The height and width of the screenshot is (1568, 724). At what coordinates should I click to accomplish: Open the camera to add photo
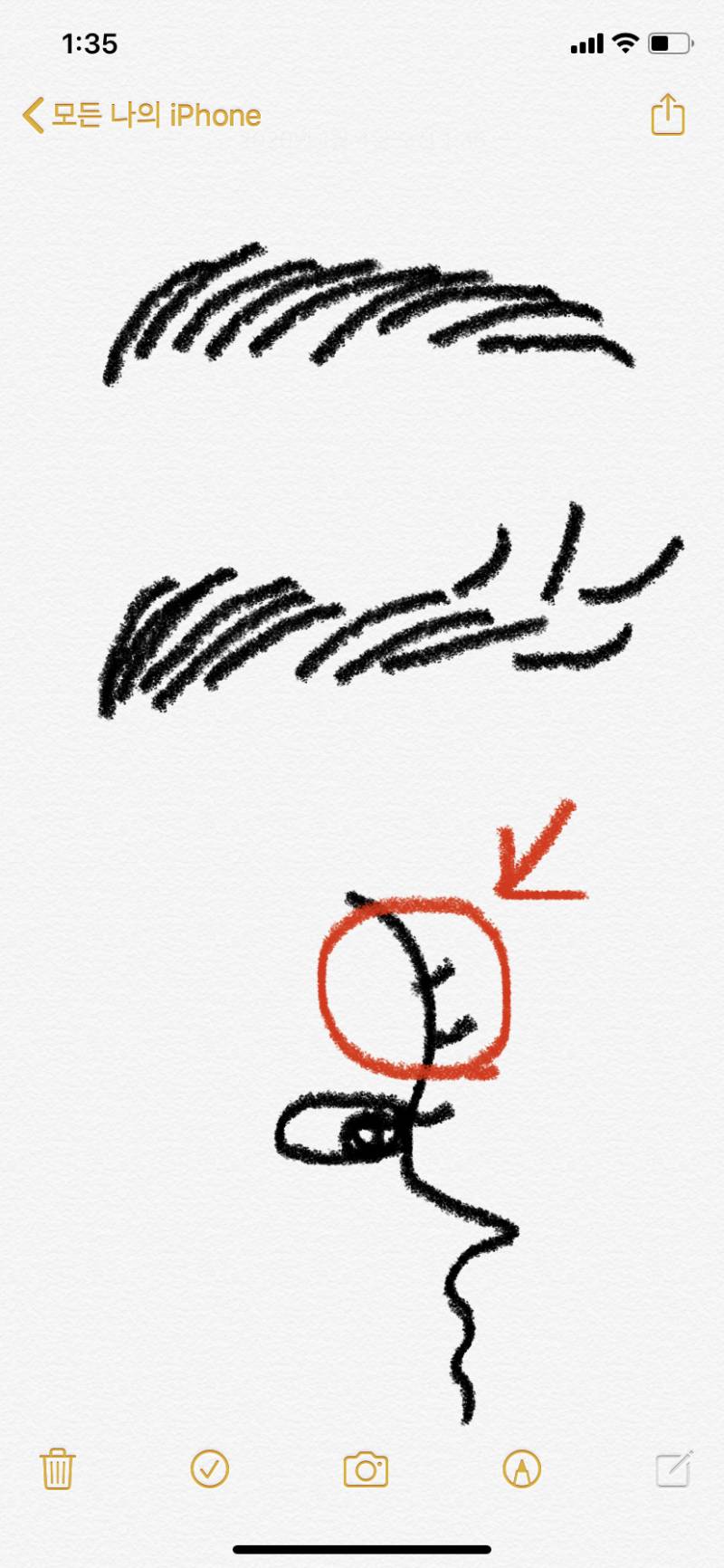tap(366, 1469)
